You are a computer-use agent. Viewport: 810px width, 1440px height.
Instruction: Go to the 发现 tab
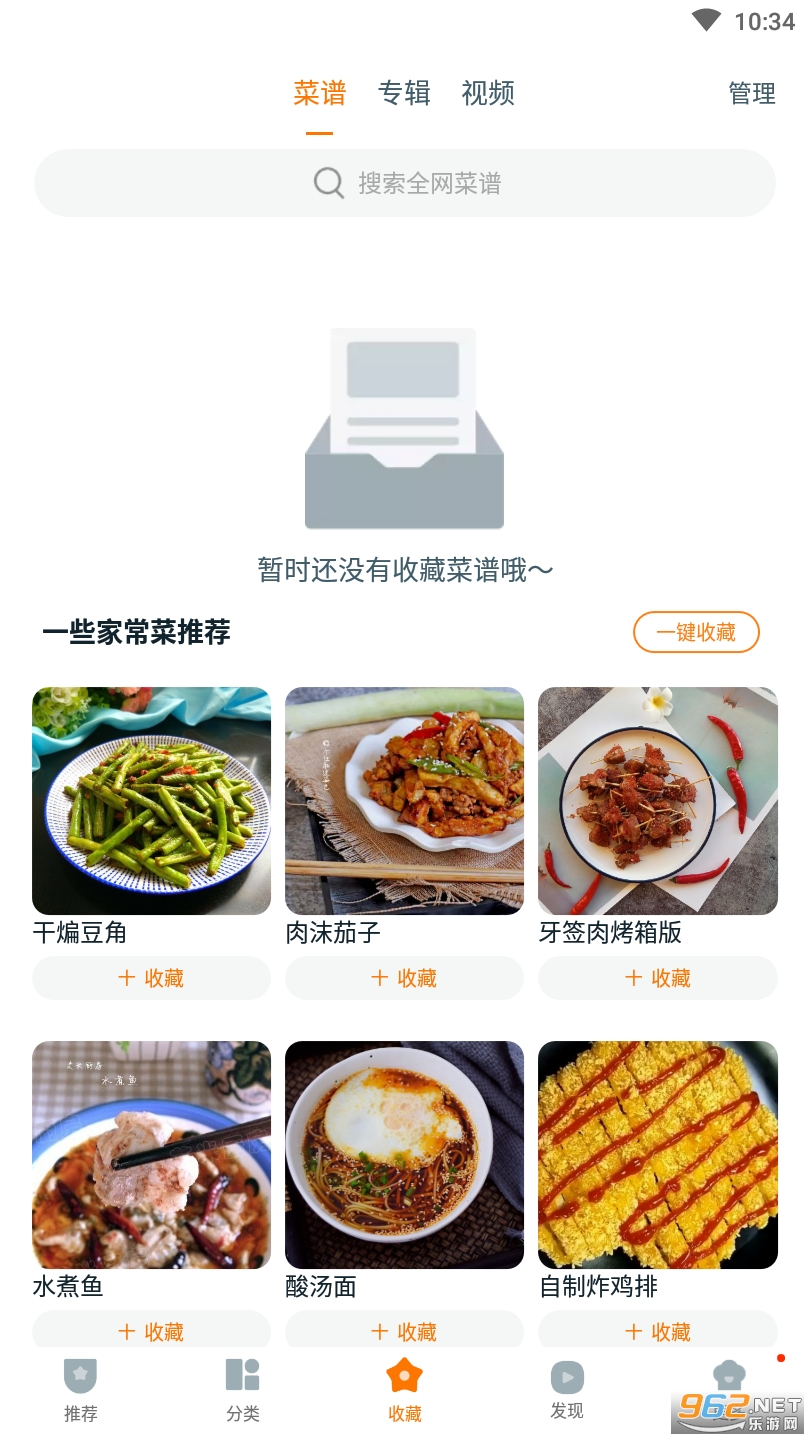[567, 1391]
